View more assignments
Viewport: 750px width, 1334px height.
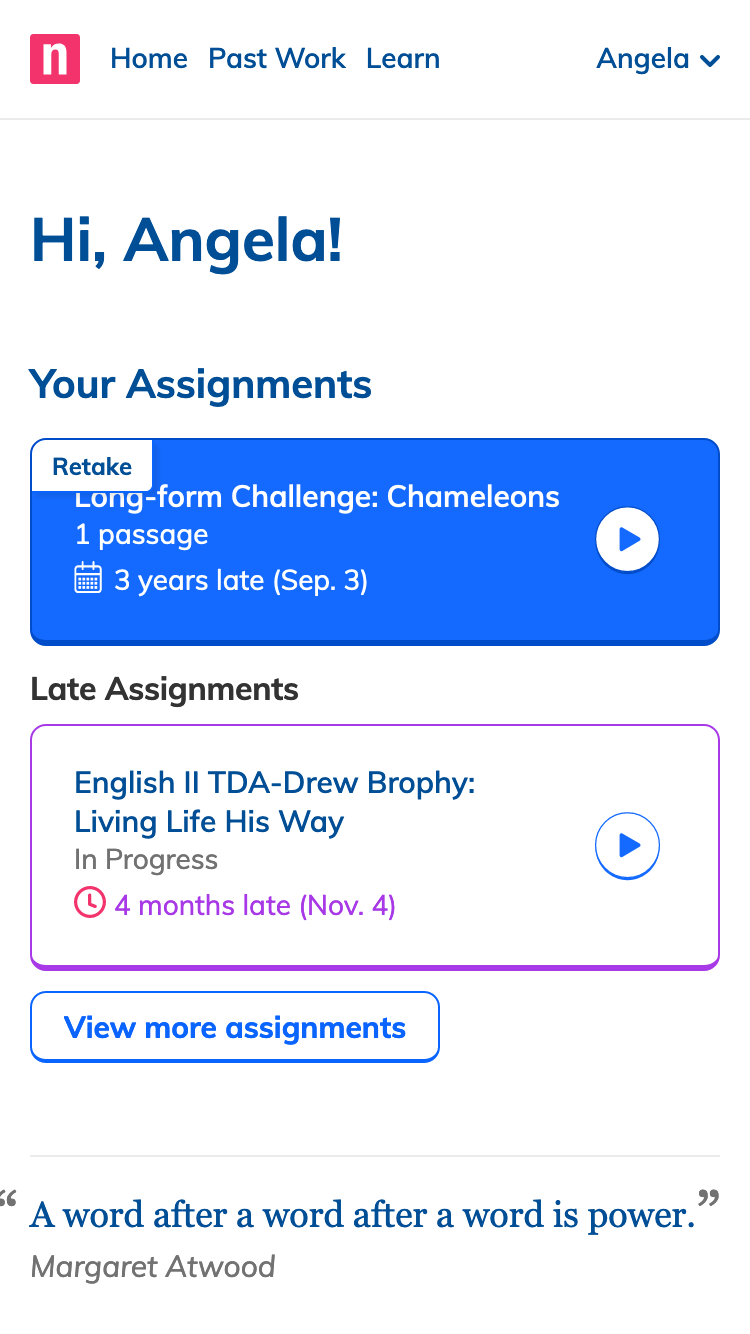235,1027
